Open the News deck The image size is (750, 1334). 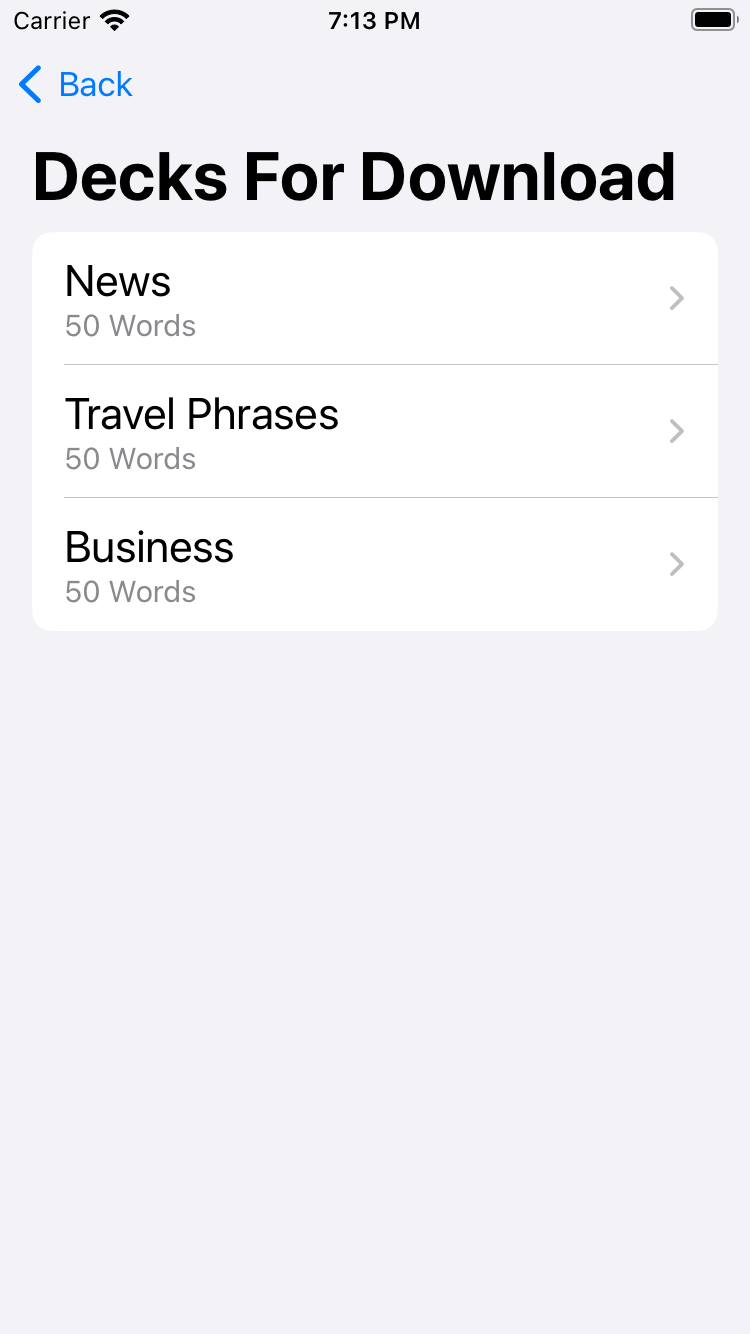tap(375, 298)
